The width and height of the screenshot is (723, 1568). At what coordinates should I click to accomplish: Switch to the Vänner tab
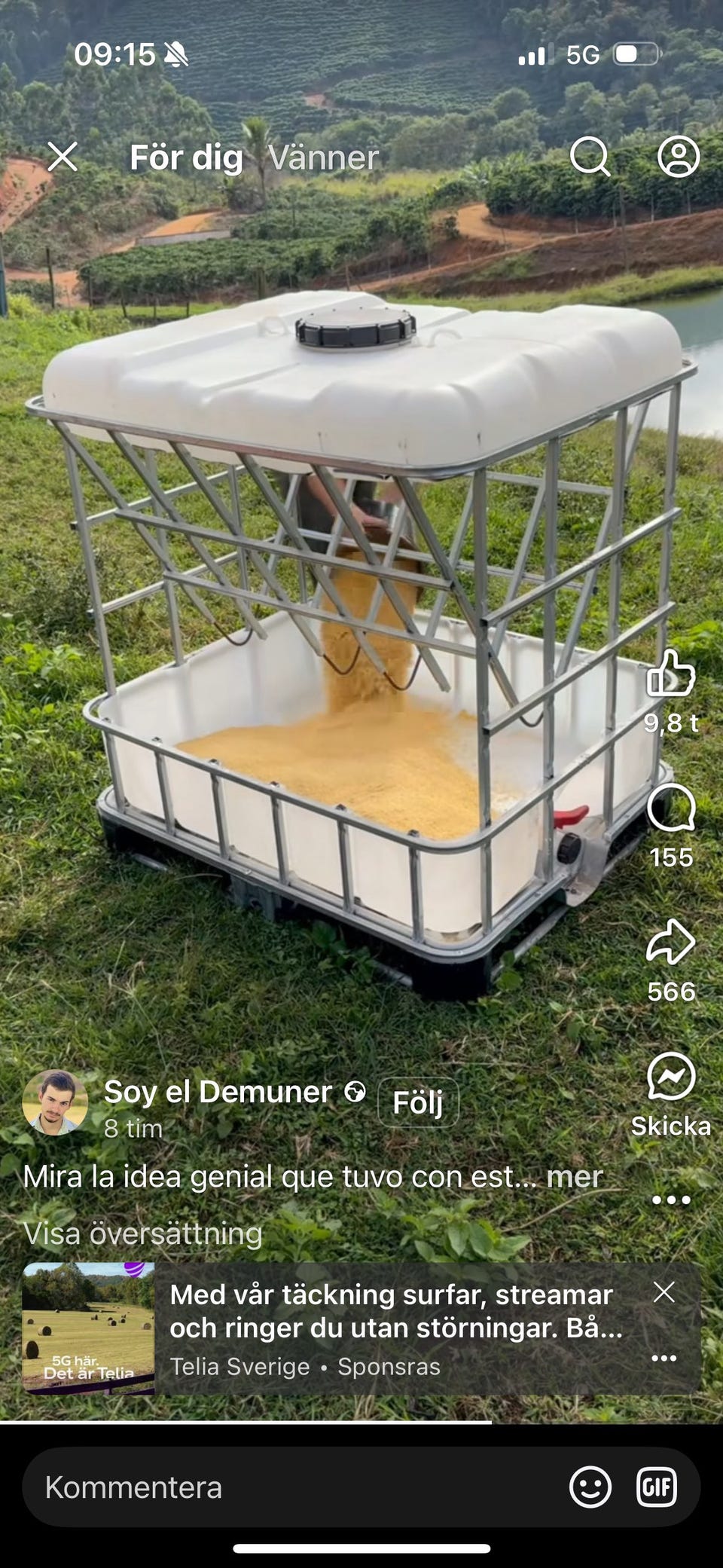(323, 158)
